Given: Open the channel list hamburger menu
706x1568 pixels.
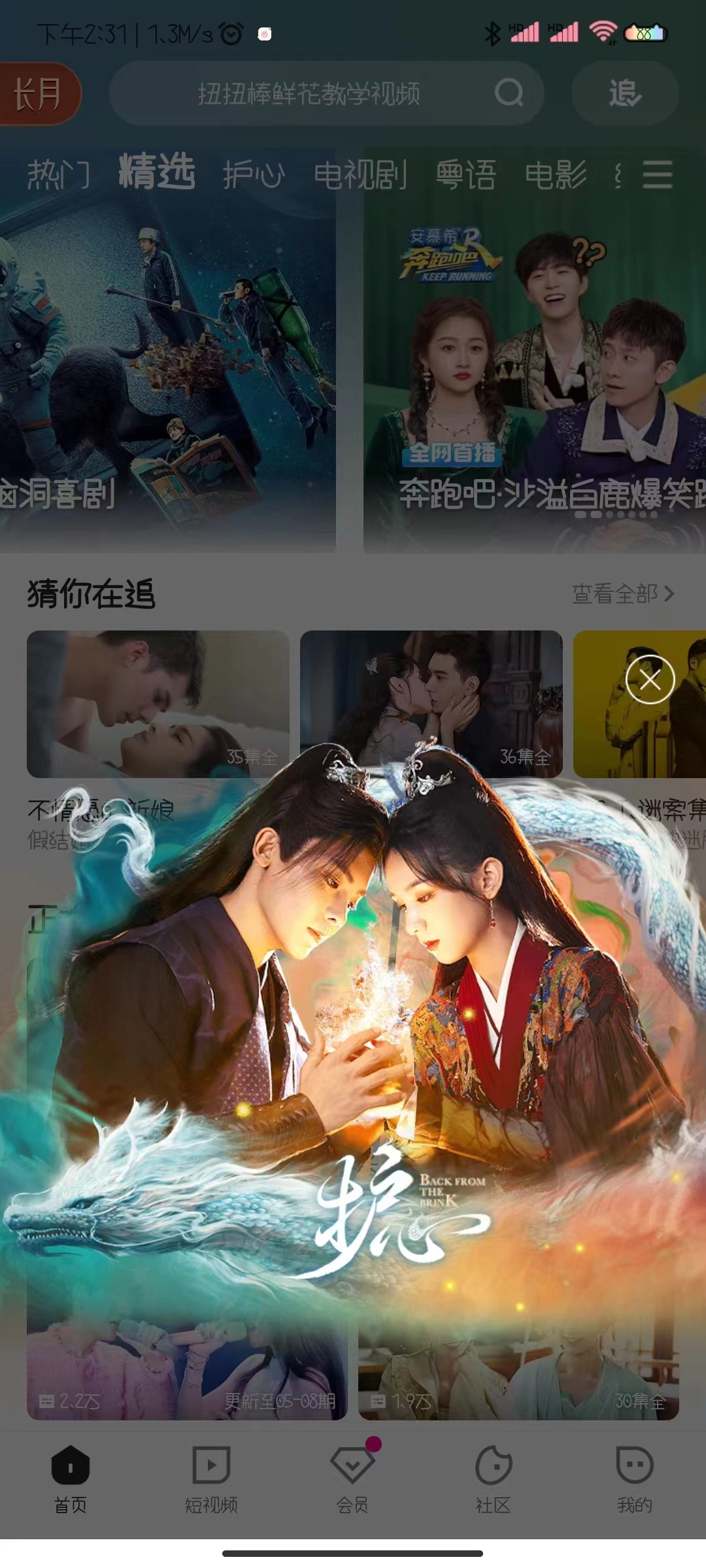Looking at the screenshot, I should tap(657, 175).
